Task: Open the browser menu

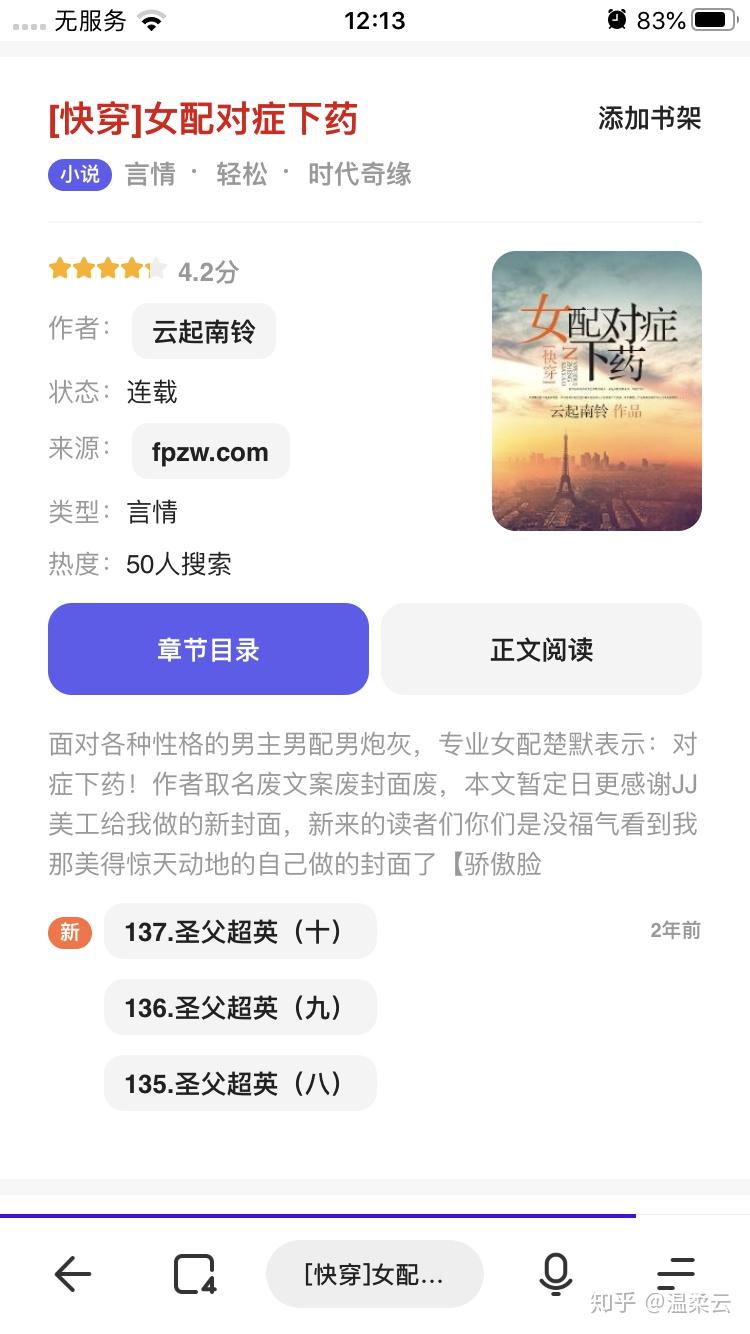Action: point(676,1272)
